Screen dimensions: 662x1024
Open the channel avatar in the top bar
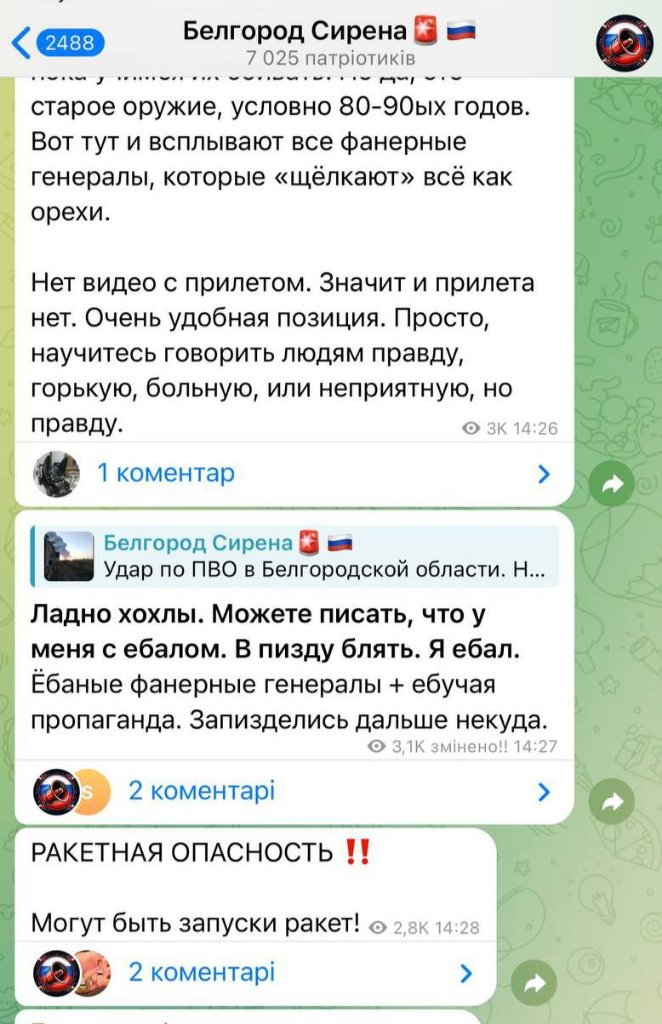coord(625,42)
